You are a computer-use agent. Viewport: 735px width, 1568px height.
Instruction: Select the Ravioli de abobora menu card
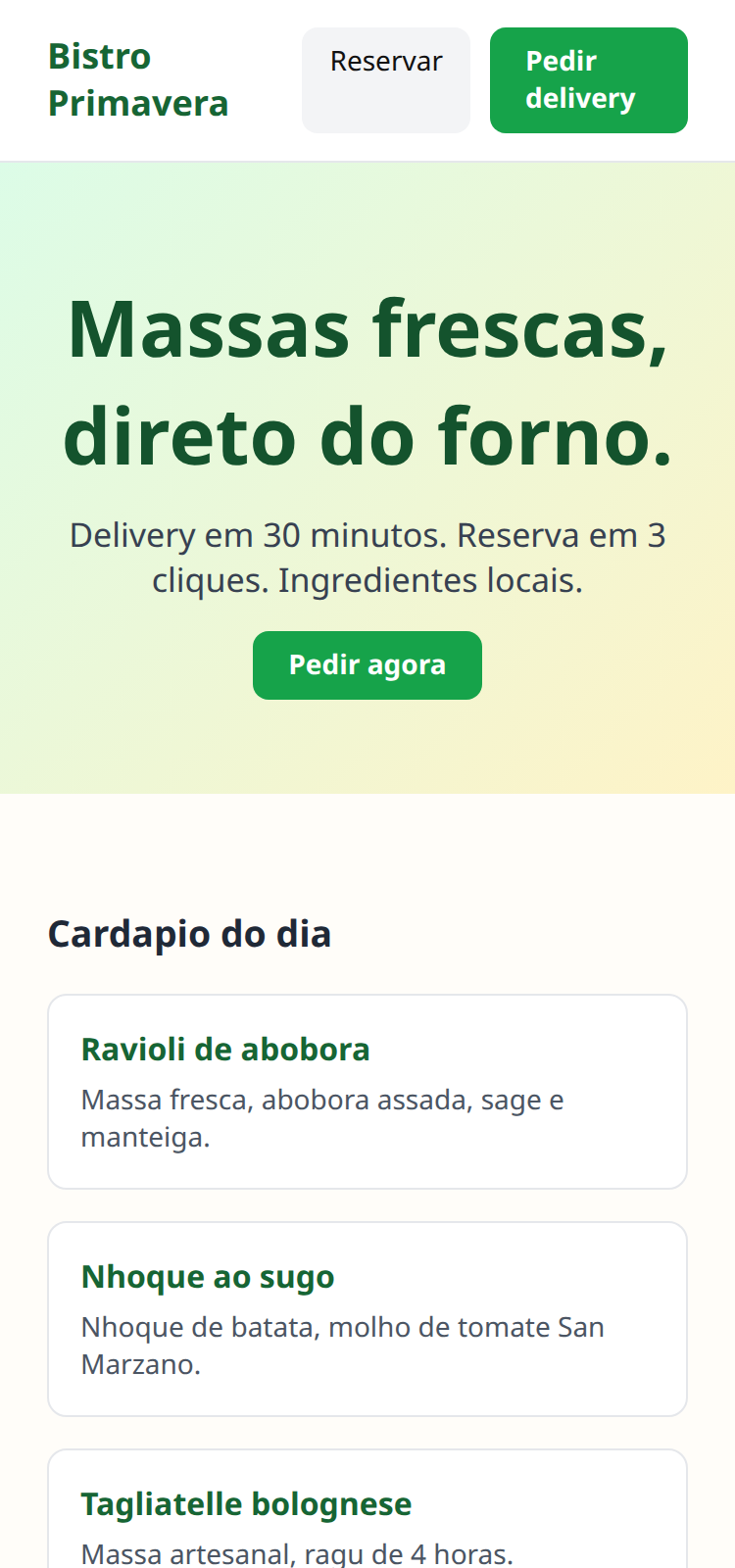(367, 1091)
